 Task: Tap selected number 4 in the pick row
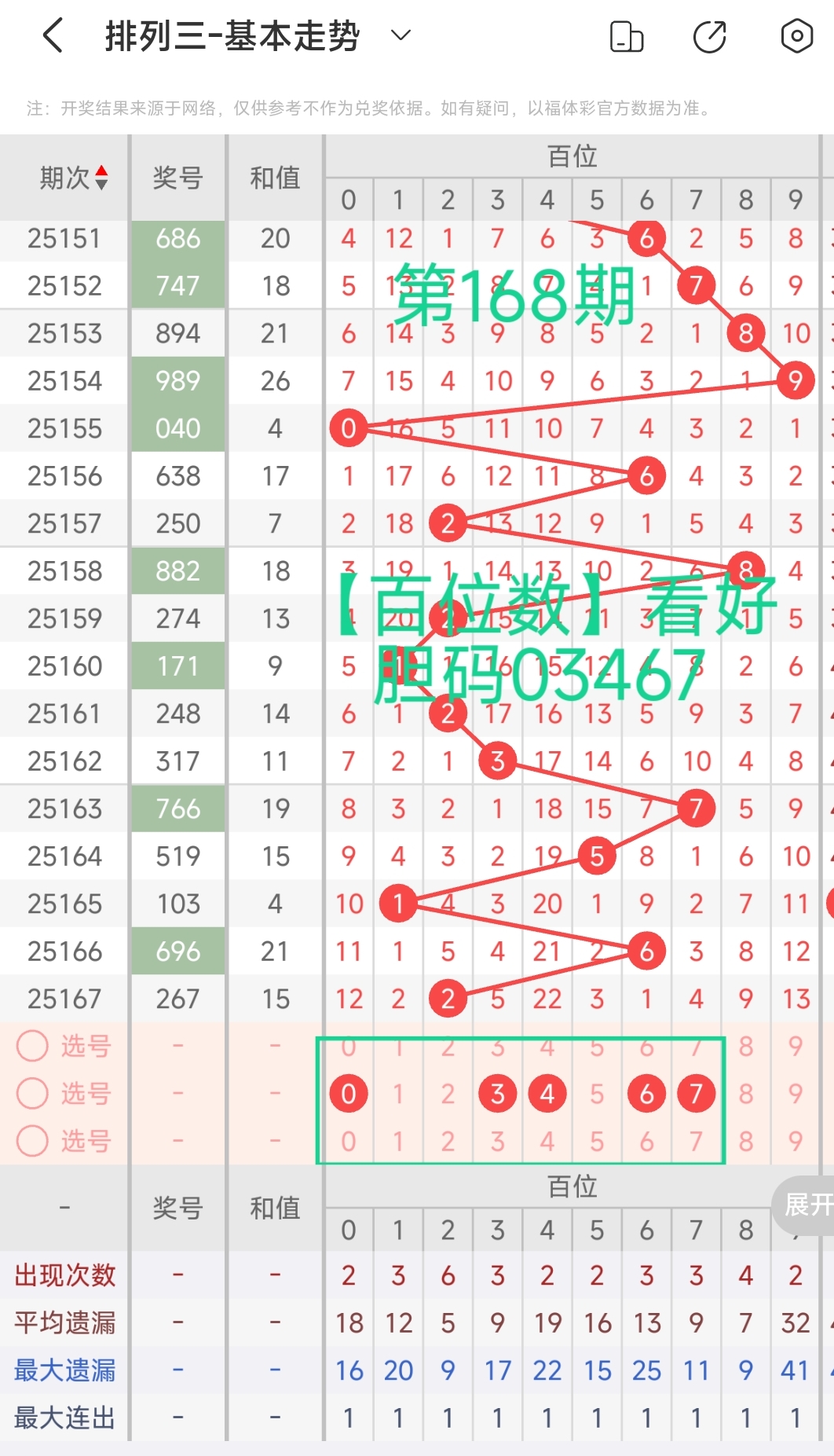tap(547, 1094)
